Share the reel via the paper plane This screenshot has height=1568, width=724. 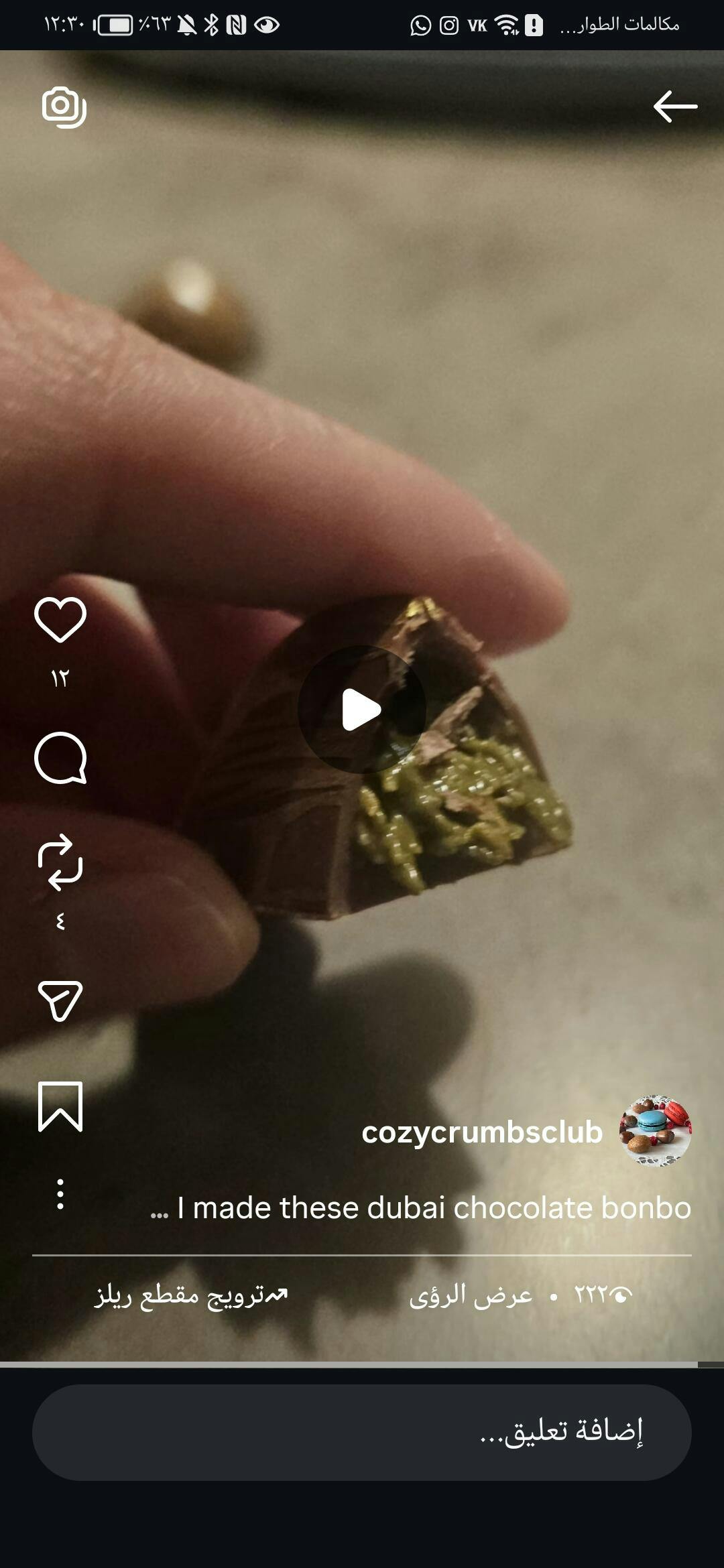[x=60, y=1000]
